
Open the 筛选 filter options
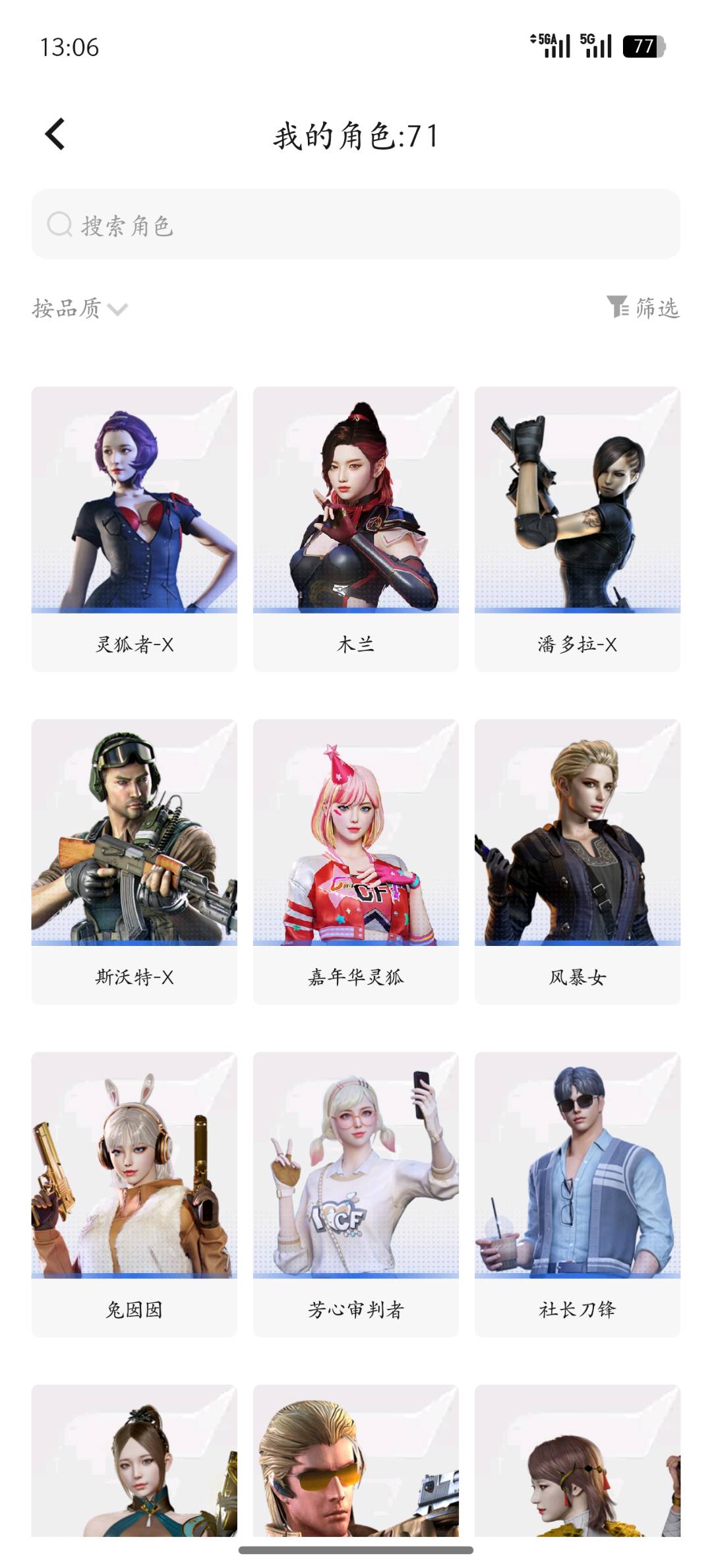click(643, 307)
